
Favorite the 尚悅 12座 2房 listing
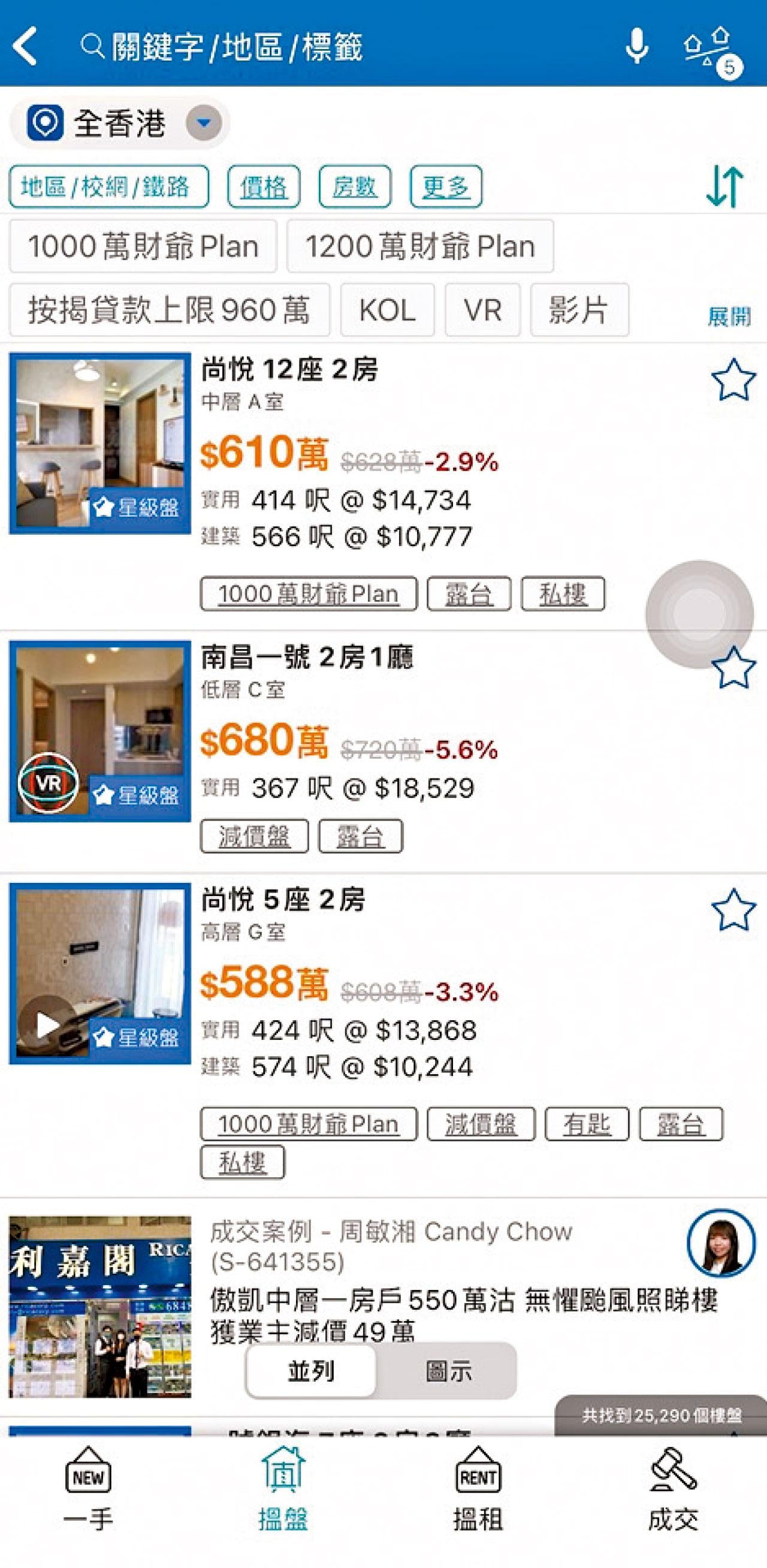733,380
